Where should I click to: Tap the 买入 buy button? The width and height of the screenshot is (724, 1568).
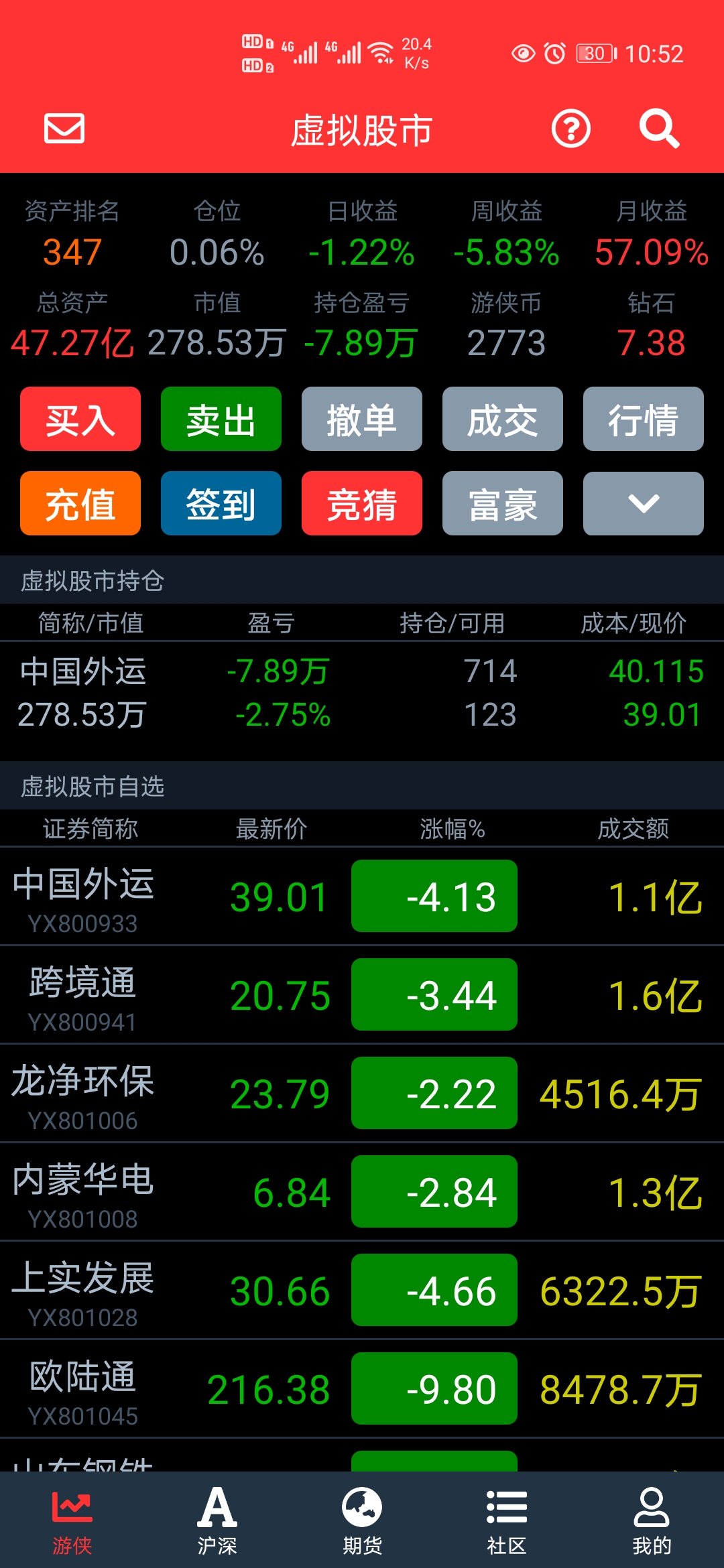pos(80,419)
